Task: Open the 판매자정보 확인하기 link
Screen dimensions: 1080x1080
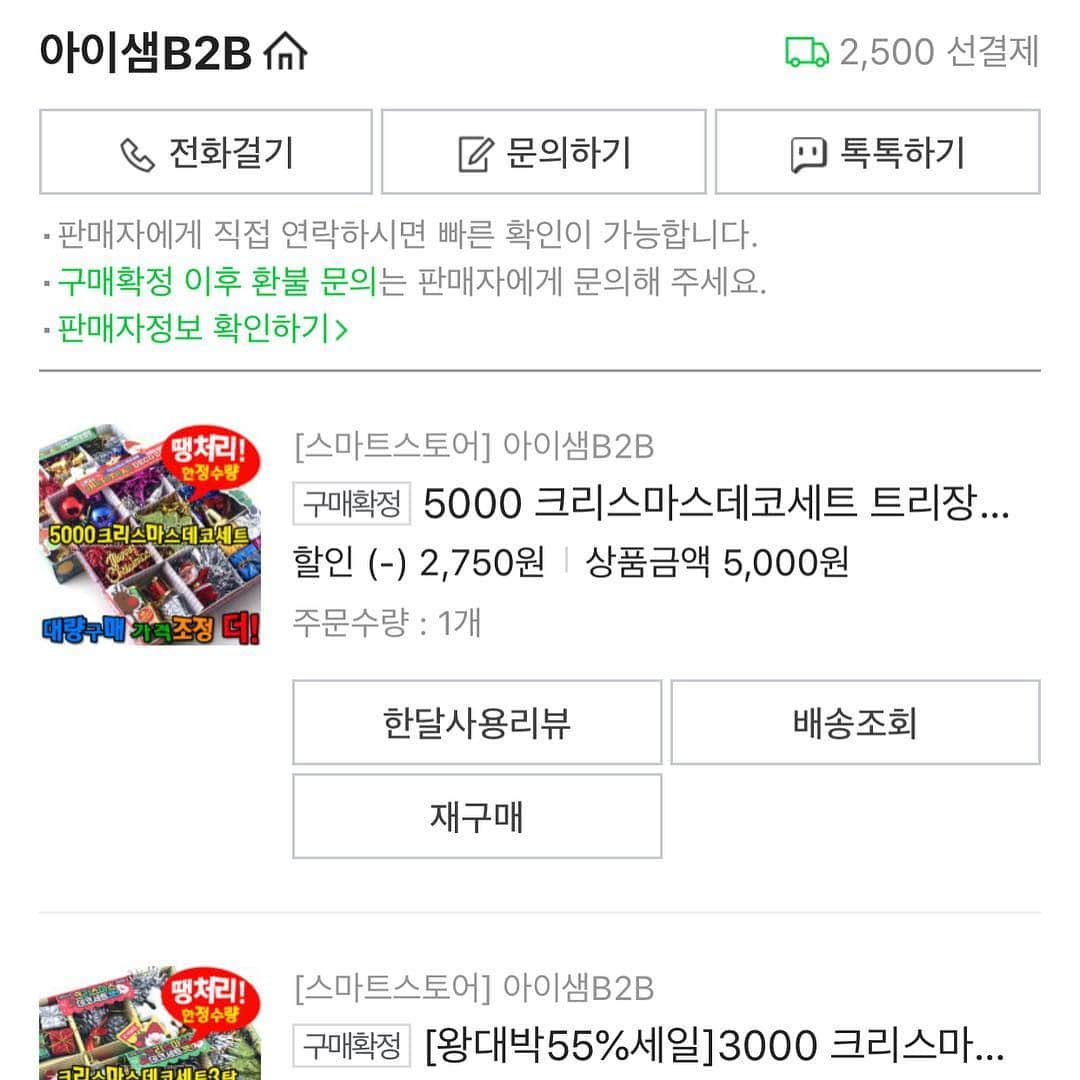Action: coord(202,328)
